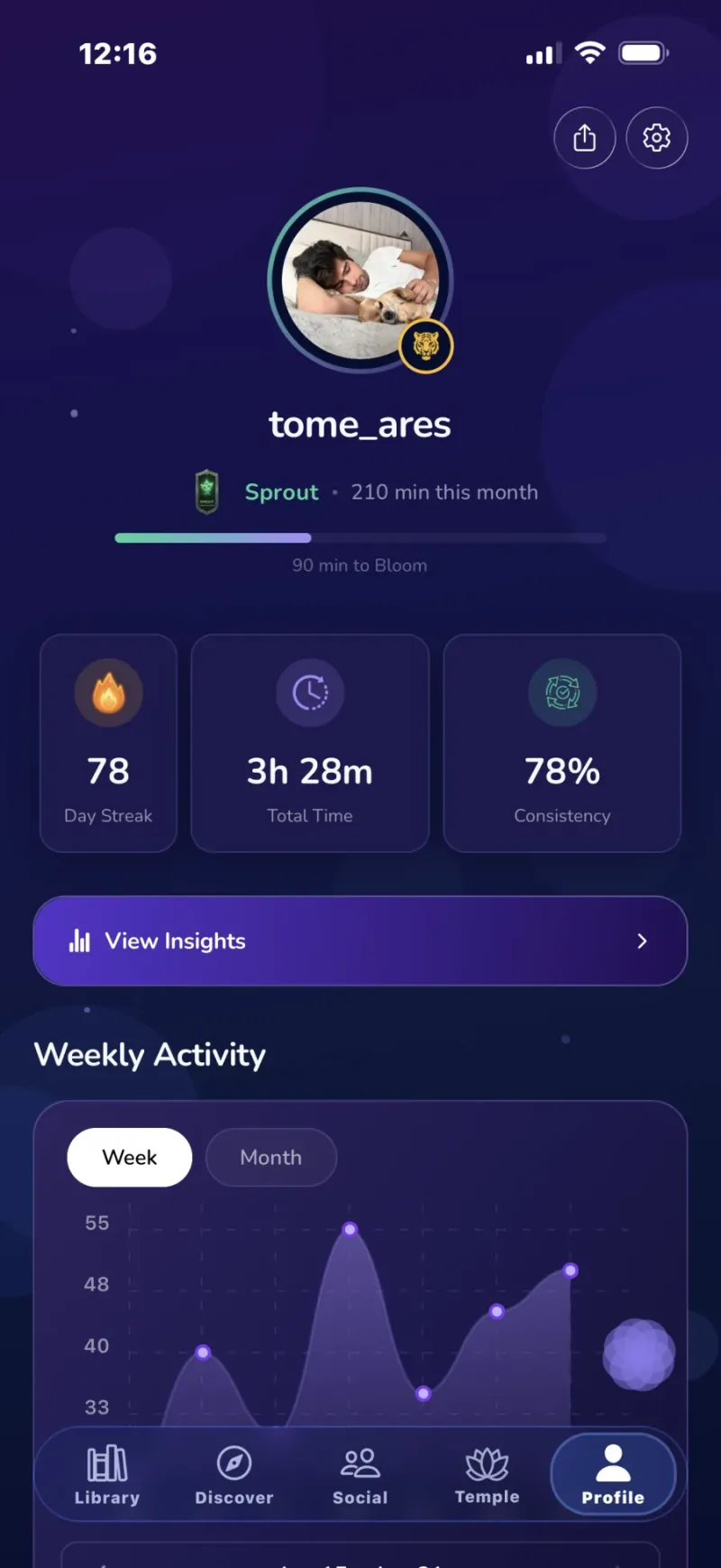
Task: Select the Week chart view
Action: point(129,1157)
